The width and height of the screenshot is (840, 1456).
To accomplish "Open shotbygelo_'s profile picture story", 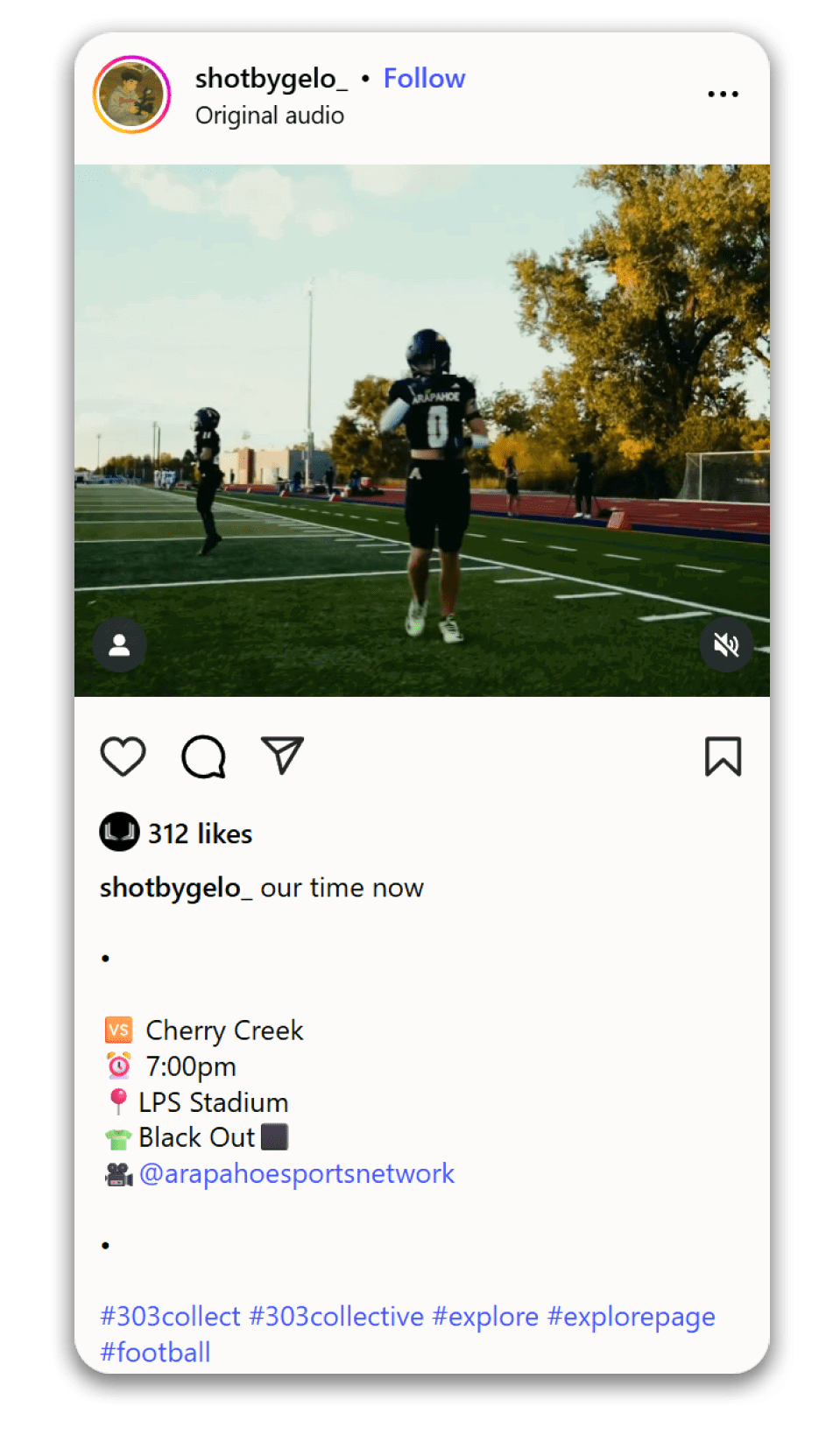I will click(131, 95).
